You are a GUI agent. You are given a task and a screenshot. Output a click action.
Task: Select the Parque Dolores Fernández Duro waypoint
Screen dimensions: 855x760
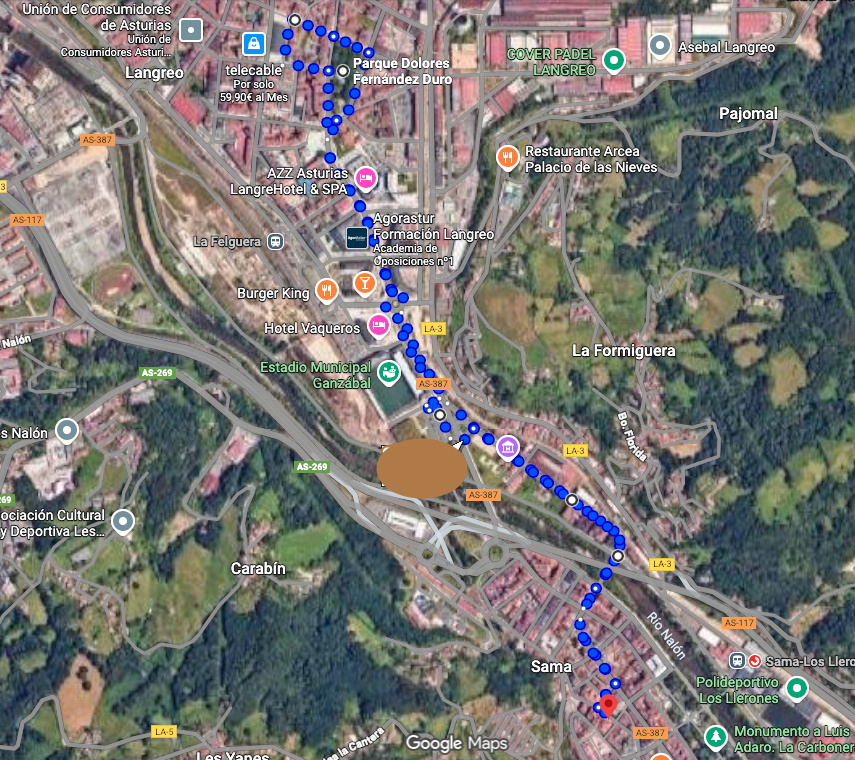point(343,71)
